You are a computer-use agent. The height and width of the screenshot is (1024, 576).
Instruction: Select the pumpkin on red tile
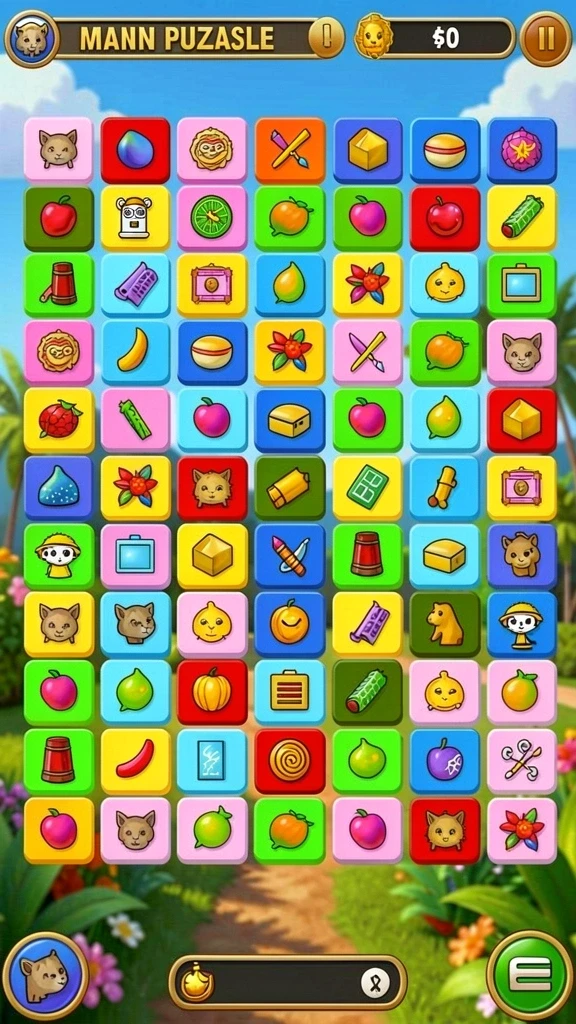(x=212, y=693)
